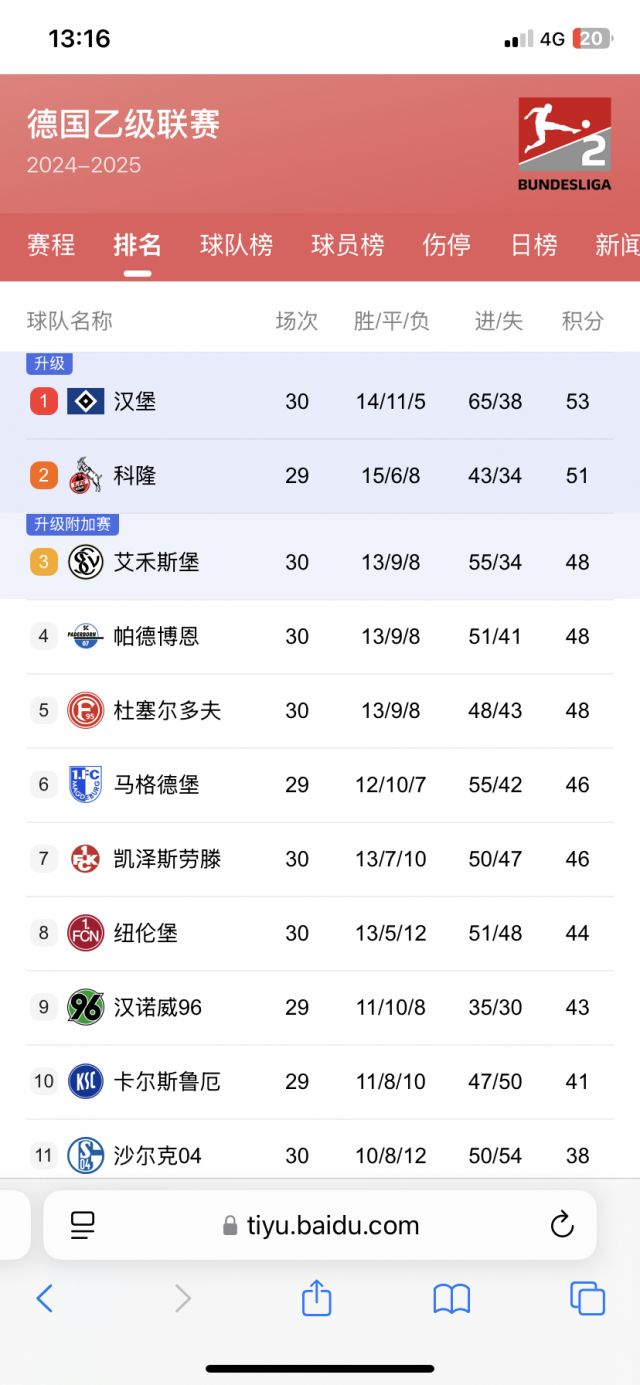Tap the tiyu.baidu.com address bar

320,1225
